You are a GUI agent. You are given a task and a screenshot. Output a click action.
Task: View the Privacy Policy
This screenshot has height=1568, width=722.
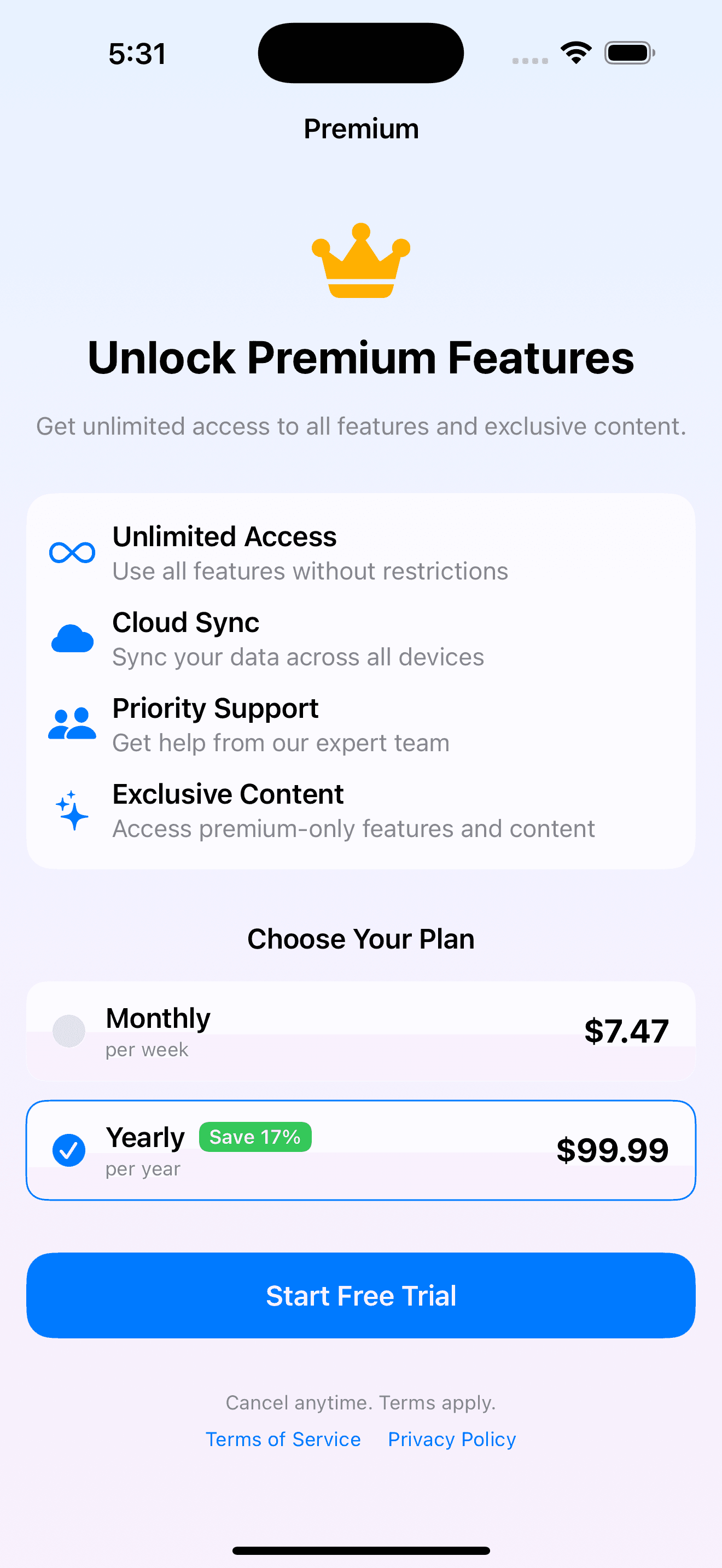coord(452,1439)
